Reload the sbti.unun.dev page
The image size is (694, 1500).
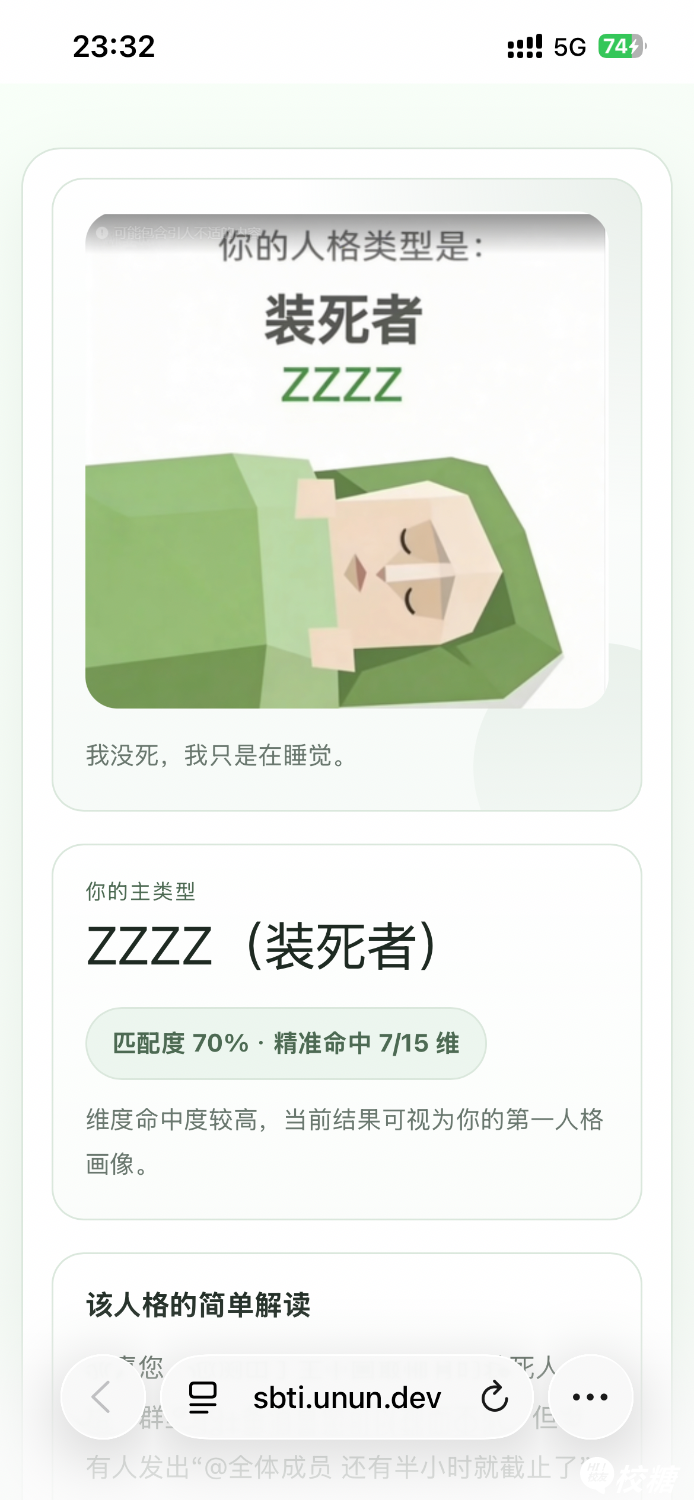495,1397
